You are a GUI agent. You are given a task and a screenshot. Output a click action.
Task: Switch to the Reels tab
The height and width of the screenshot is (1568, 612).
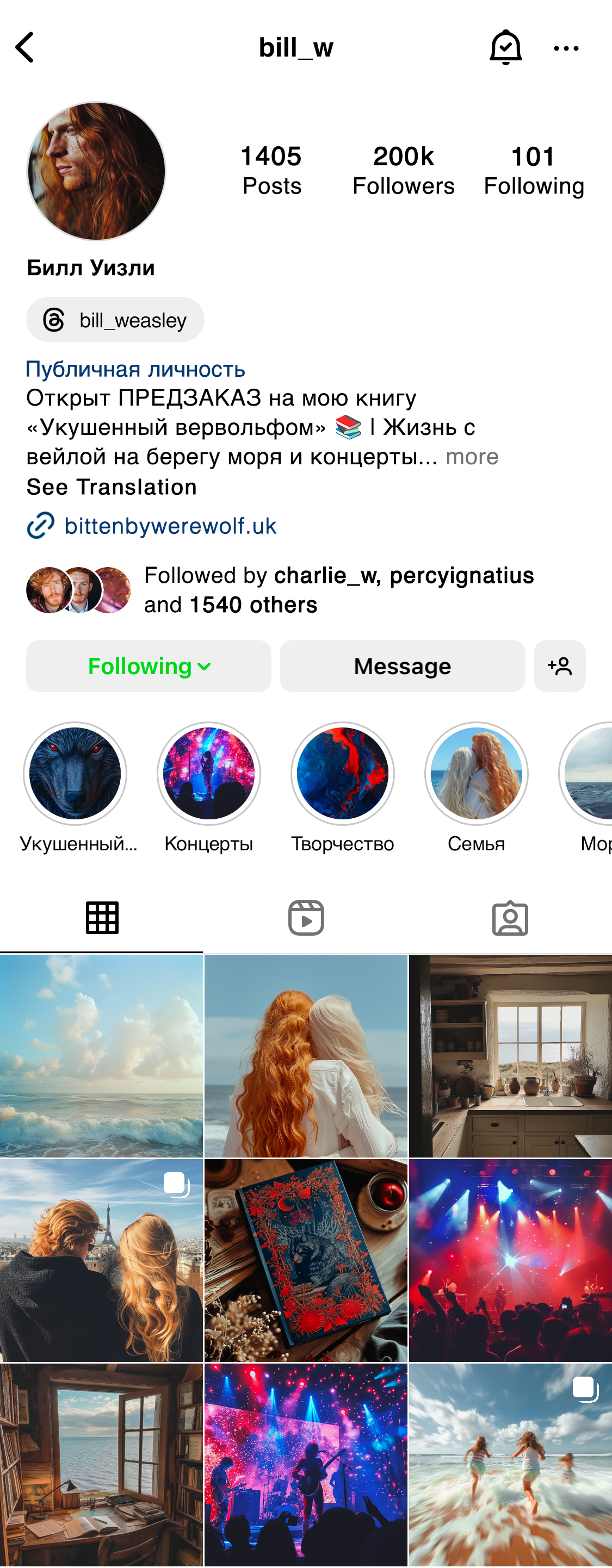click(x=306, y=917)
